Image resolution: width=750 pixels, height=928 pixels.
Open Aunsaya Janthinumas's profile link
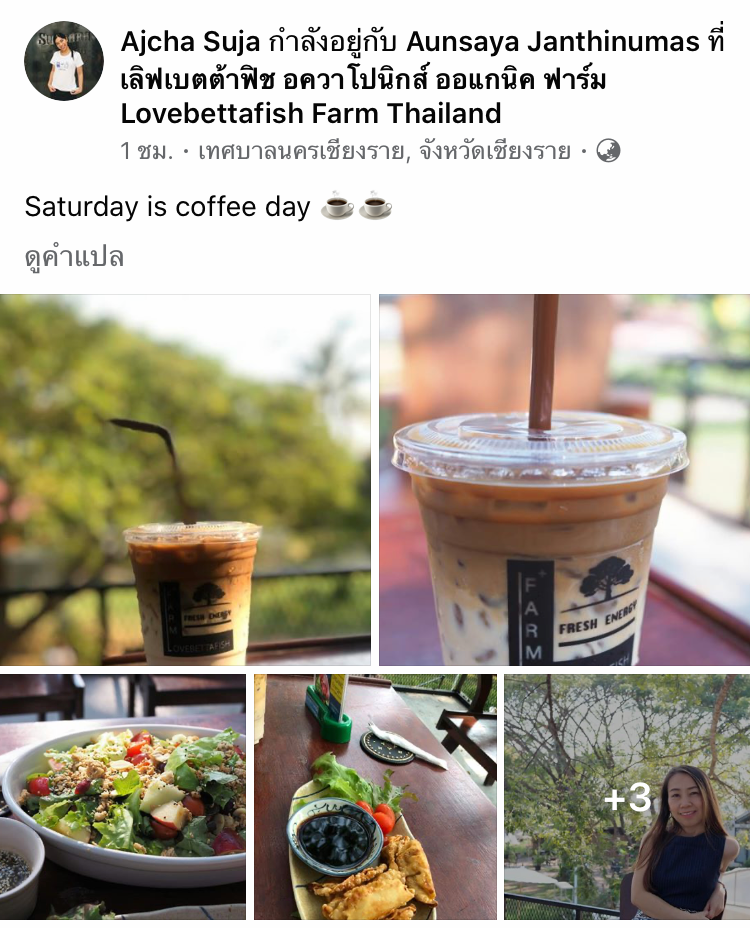tap(566, 42)
